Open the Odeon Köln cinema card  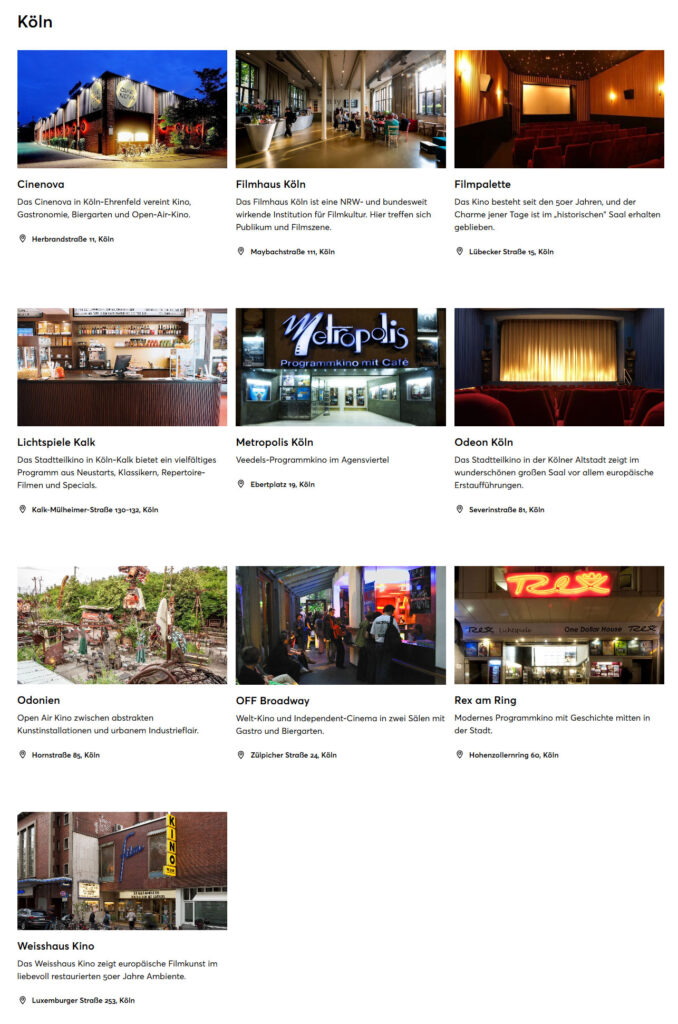558,366
